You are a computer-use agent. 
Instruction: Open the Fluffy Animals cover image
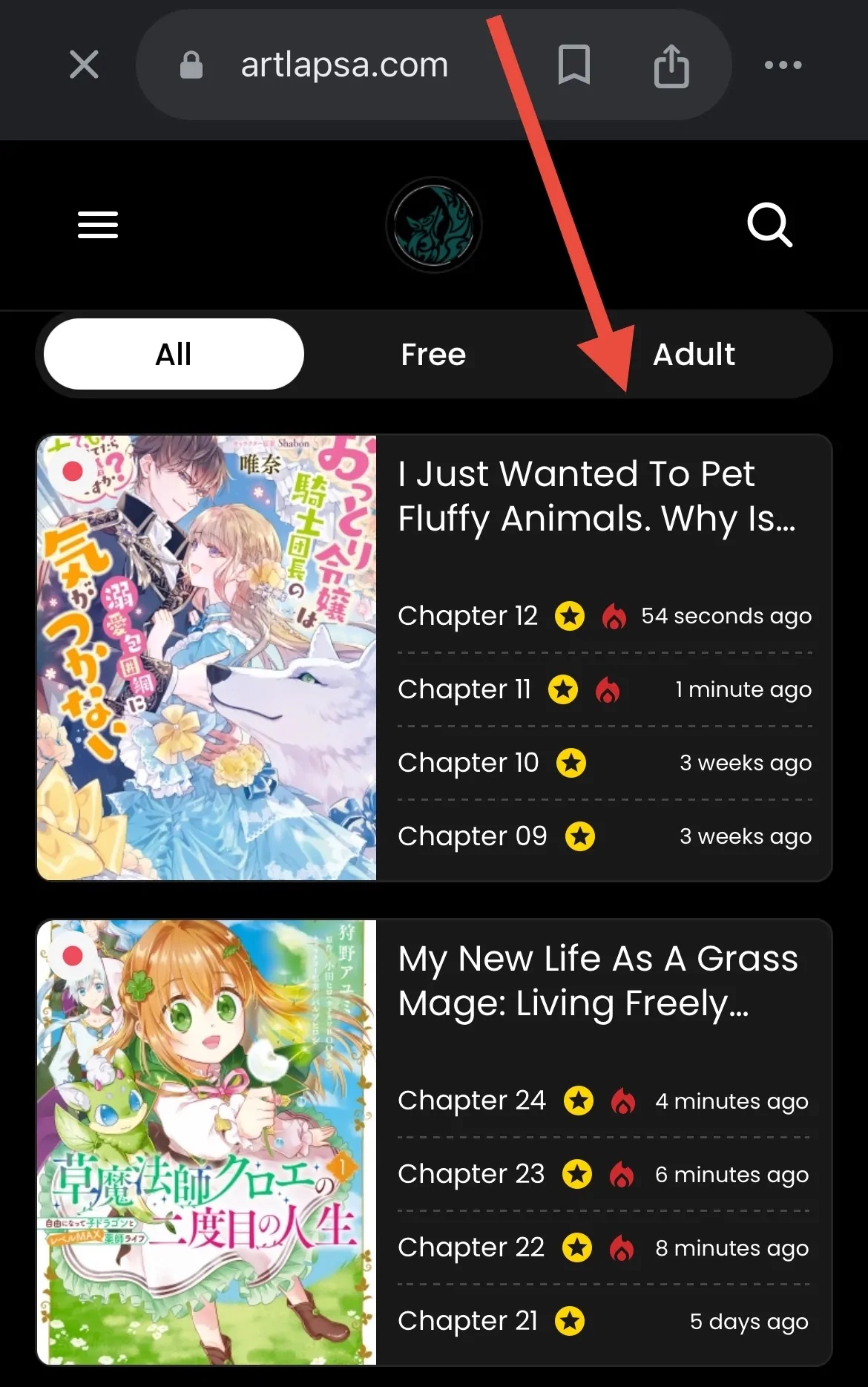tap(207, 658)
